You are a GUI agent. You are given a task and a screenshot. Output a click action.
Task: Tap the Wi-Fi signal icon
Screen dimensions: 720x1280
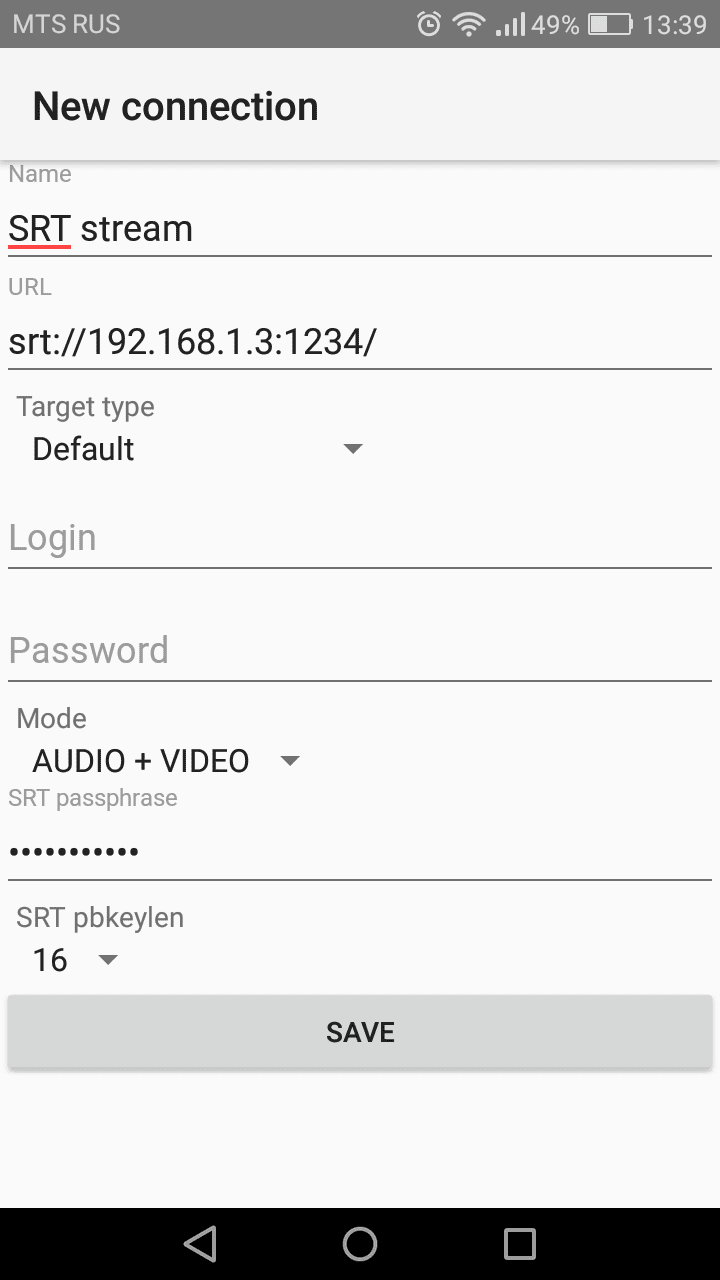point(468,24)
